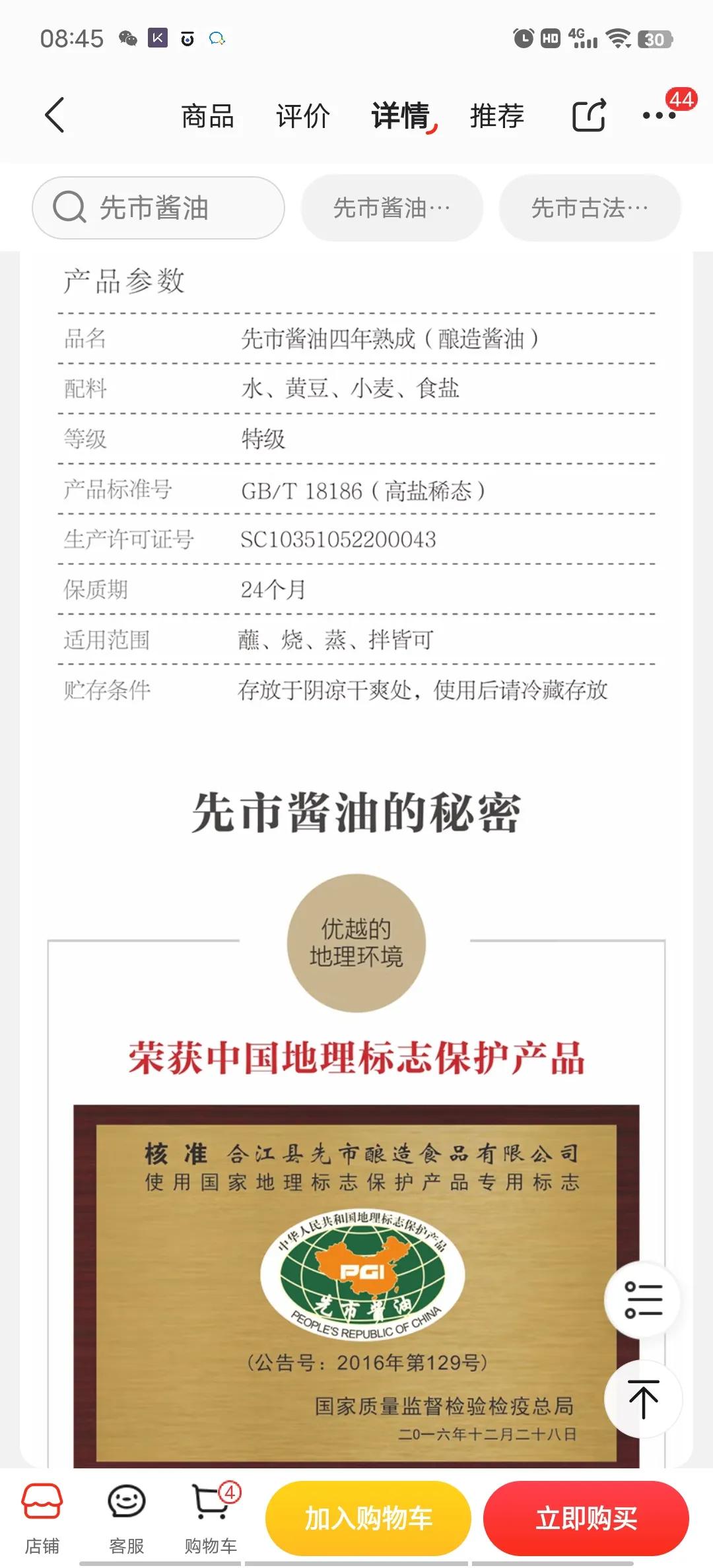713x1568 pixels.
Task: Add item with 加入购物车
Action: point(368,1519)
